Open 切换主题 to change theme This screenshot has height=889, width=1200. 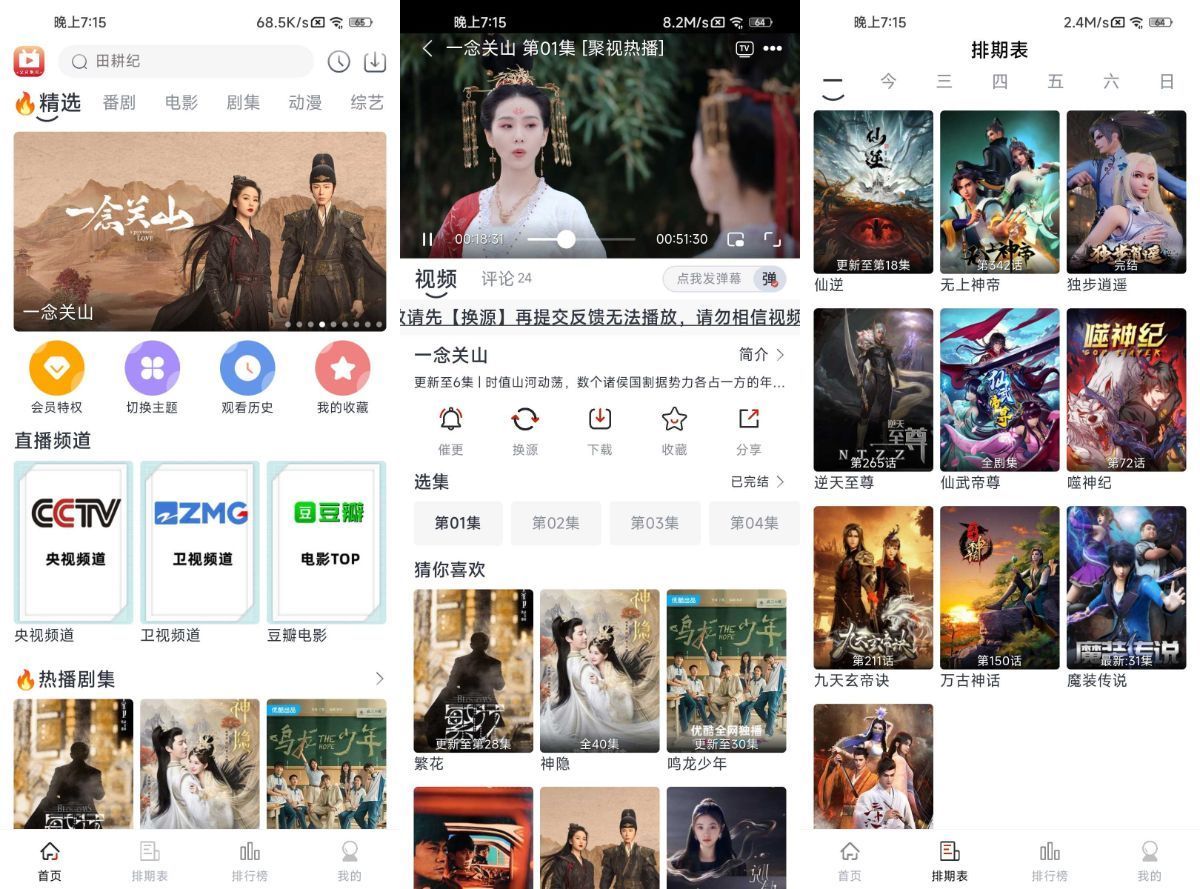coord(152,377)
